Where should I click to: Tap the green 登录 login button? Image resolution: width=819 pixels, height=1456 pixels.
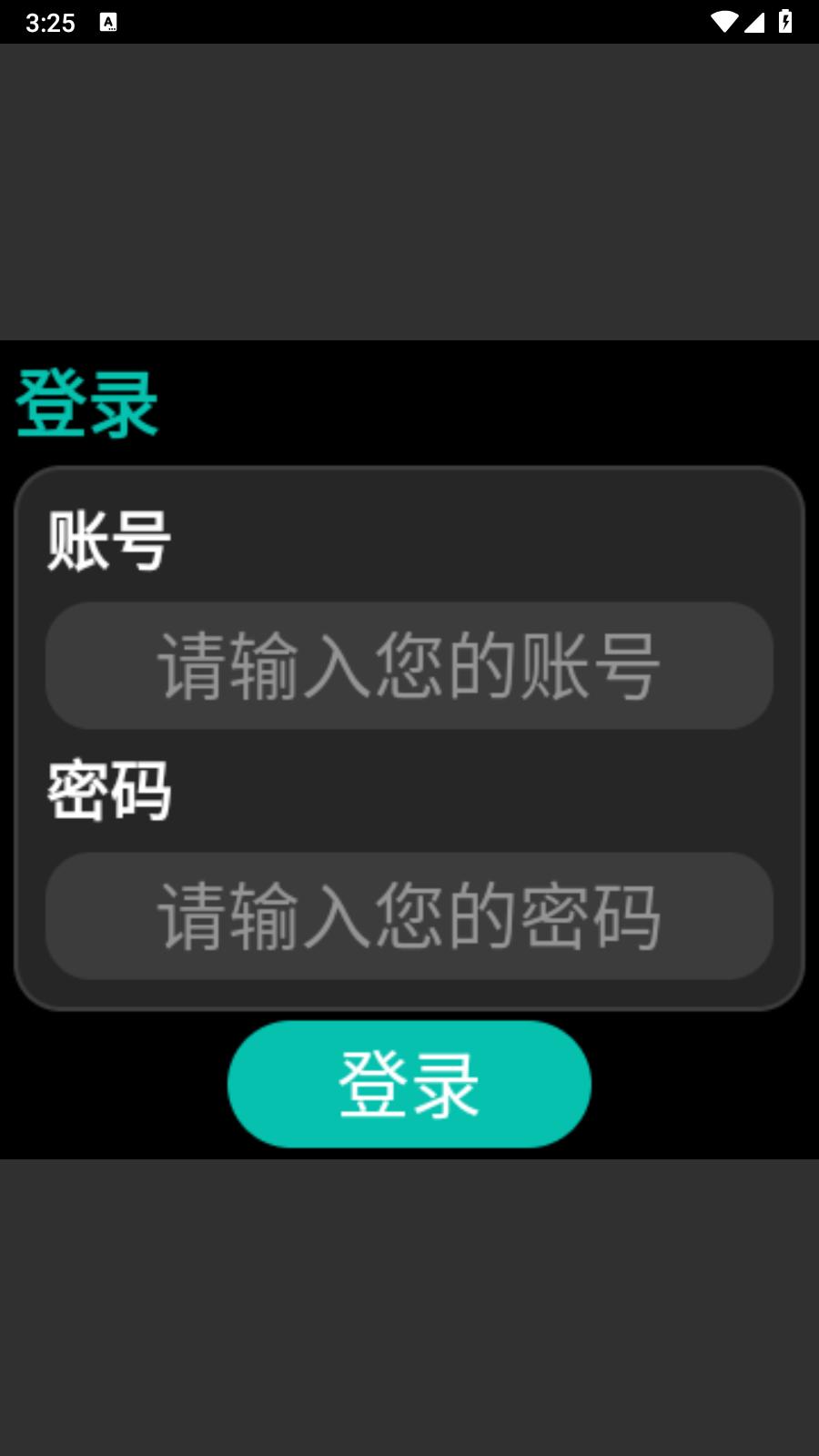tap(409, 1084)
